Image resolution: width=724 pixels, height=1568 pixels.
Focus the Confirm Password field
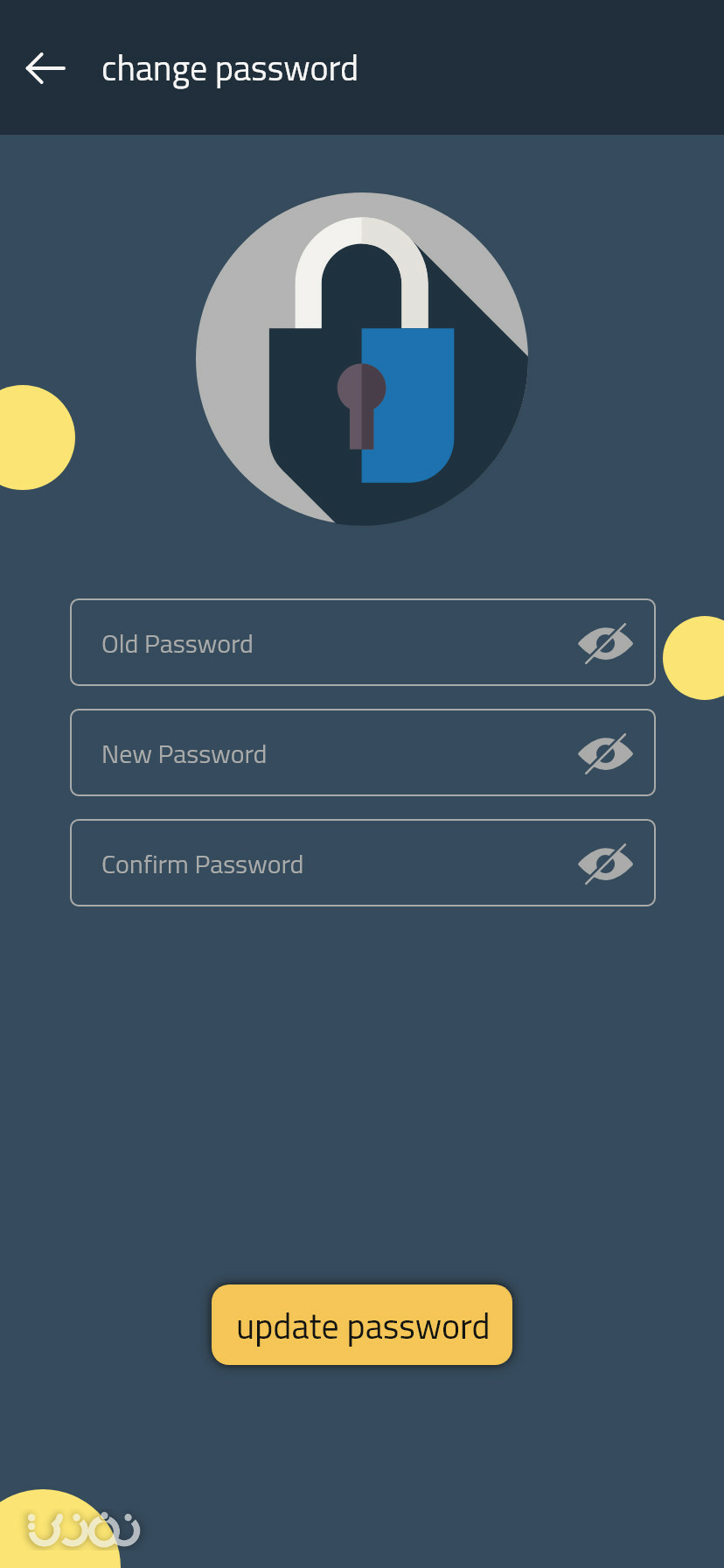[362, 863]
